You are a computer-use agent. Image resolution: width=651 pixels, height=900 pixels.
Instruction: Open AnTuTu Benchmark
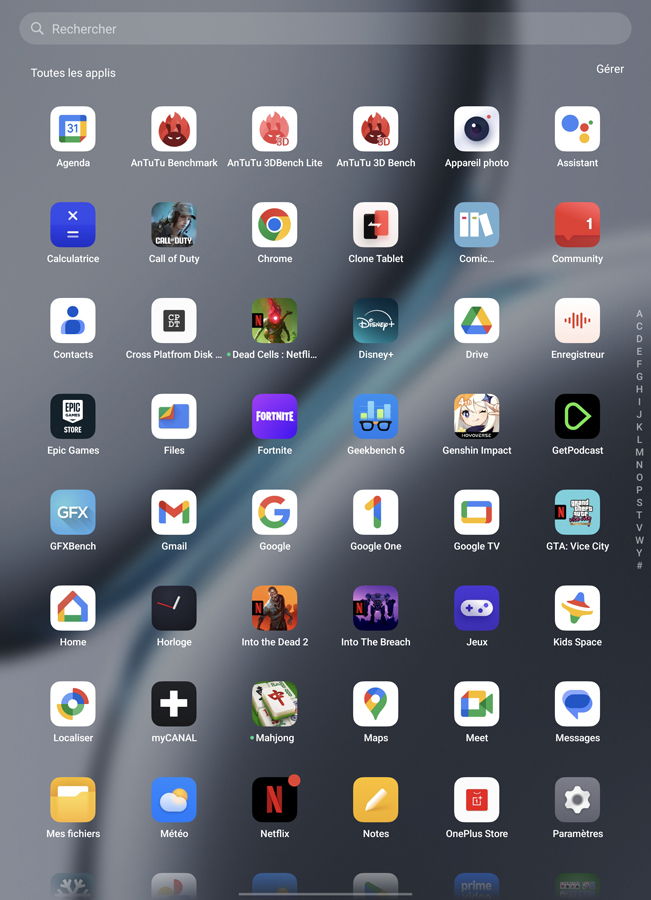(x=174, y=129)
